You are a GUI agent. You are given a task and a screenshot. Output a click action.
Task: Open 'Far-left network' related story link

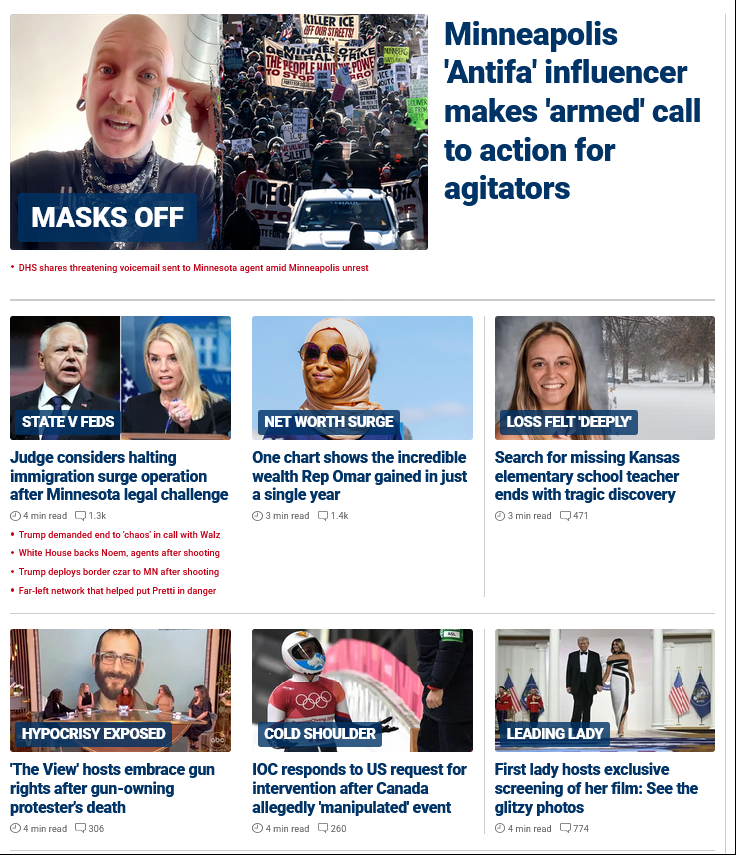click(x=117, y=591)
